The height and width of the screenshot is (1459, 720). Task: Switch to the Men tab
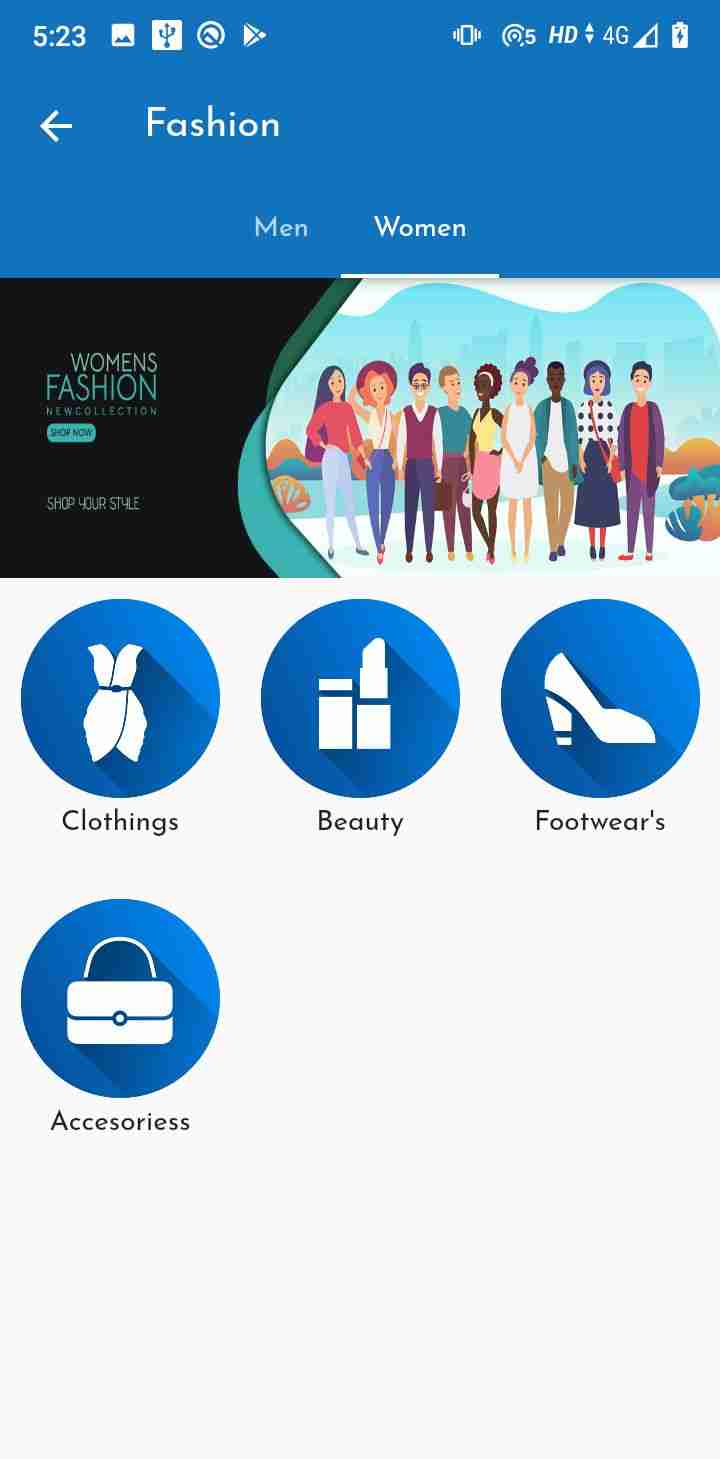(x=281, y=227)
